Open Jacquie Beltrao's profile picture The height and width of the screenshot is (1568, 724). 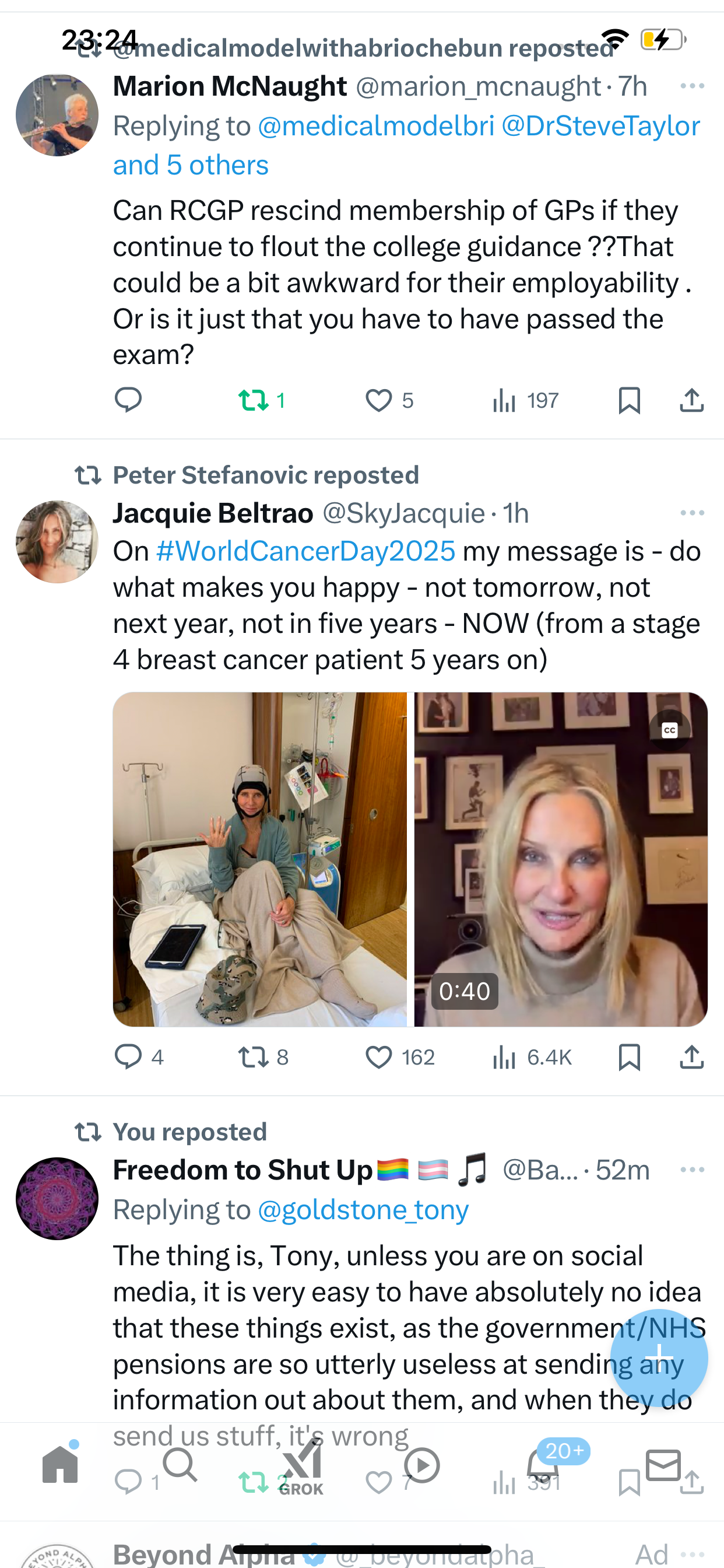tap(57, 542)
